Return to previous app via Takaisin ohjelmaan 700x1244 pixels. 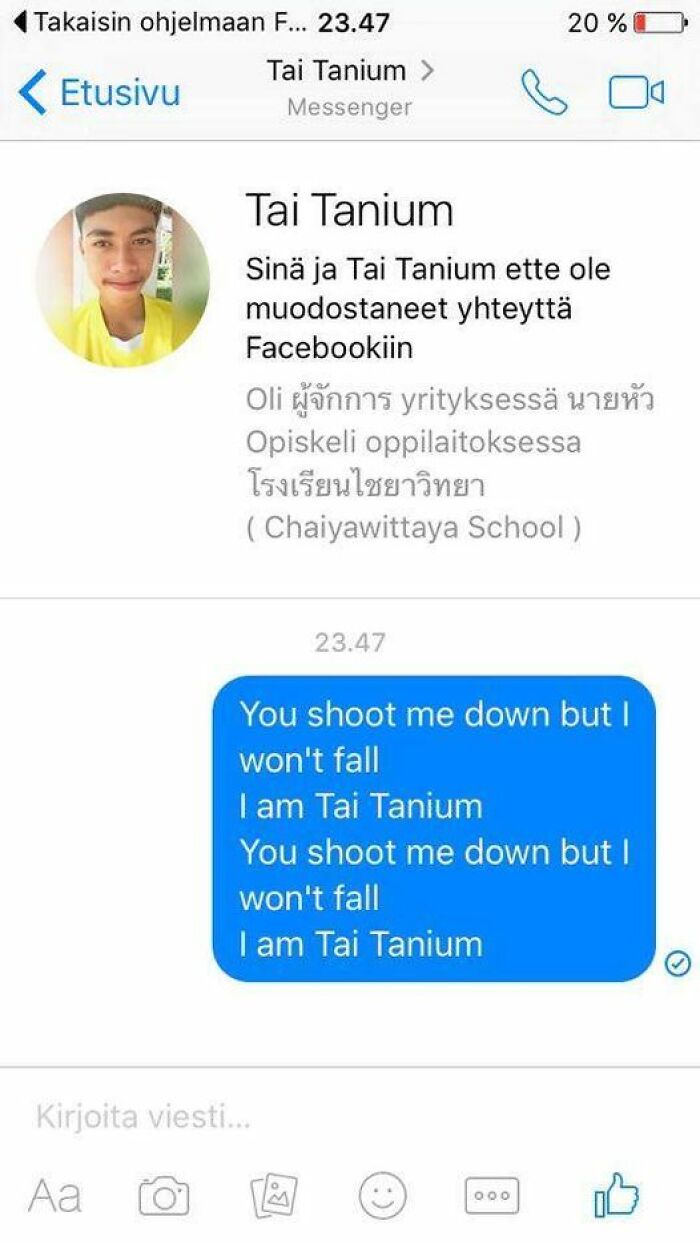coord(150,22)
